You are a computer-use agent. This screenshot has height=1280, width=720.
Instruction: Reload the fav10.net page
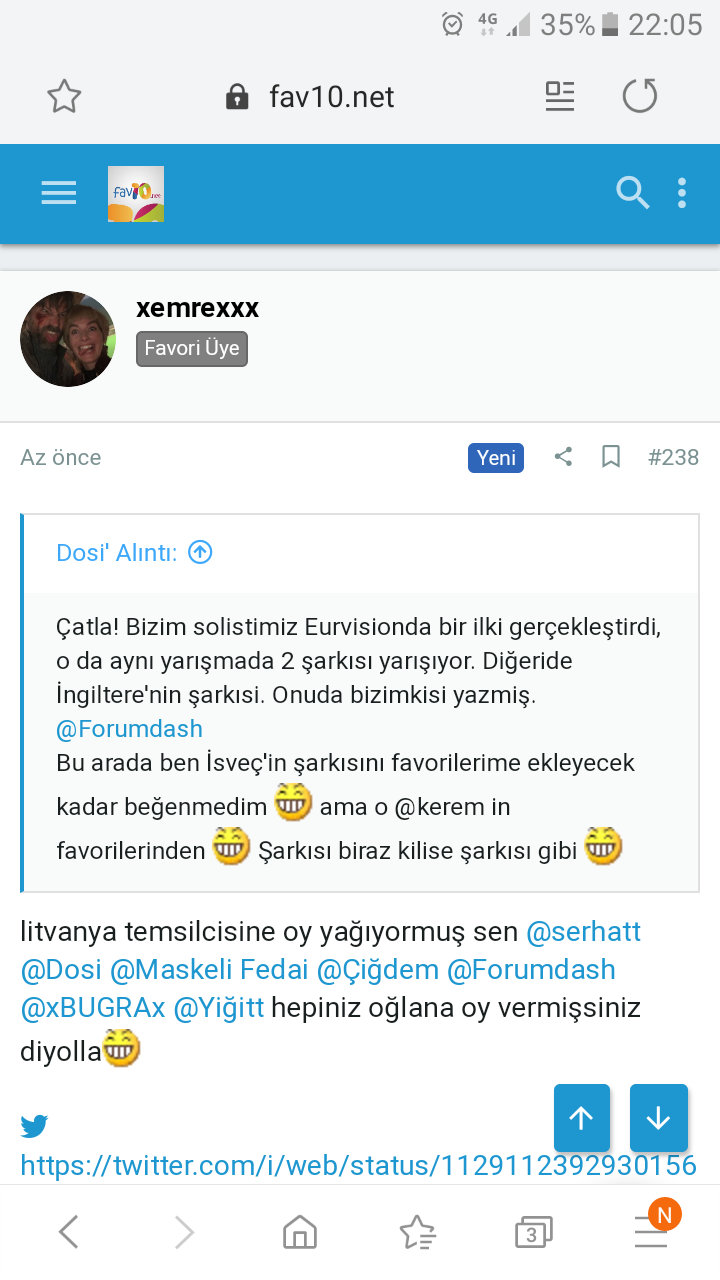point(640,96)
